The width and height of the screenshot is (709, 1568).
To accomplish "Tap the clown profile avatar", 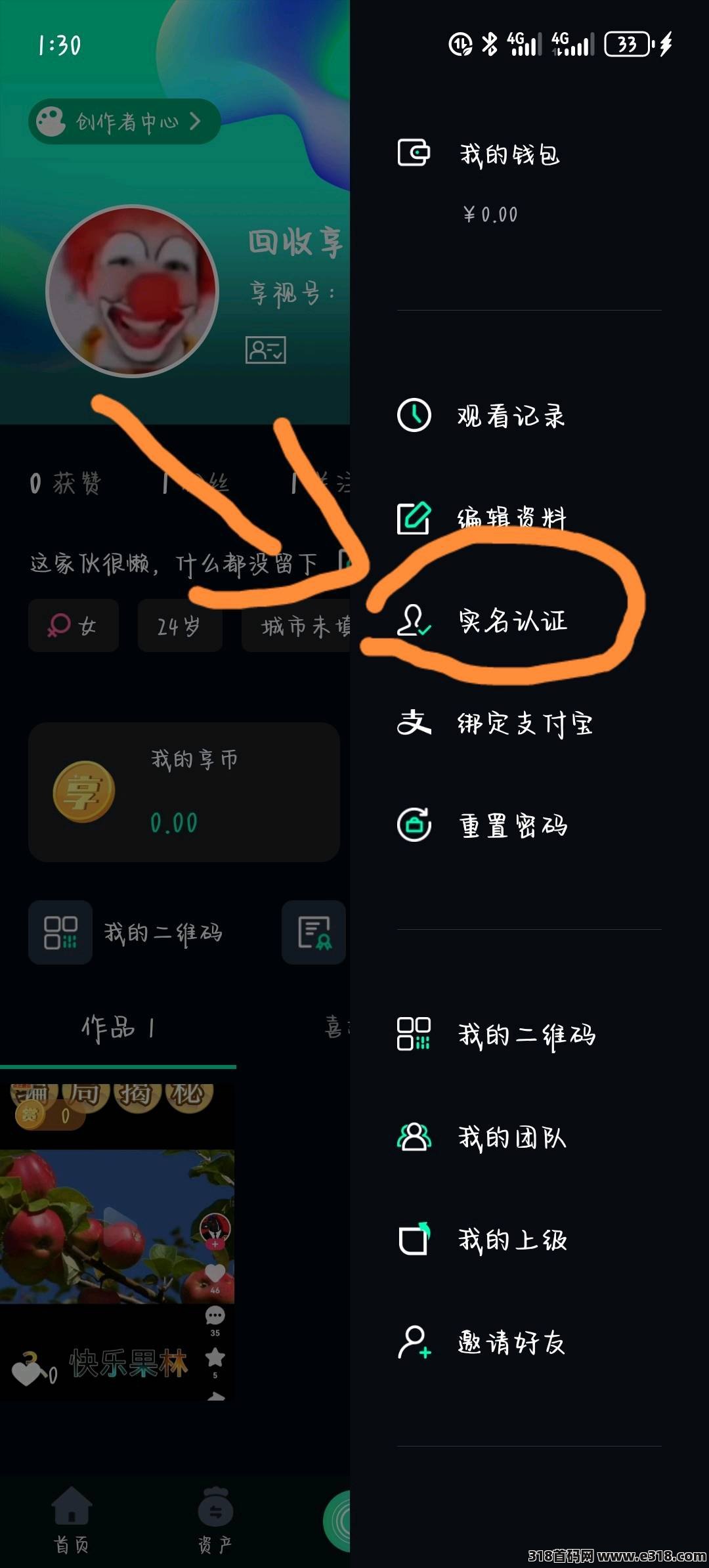I will point(132,291).
